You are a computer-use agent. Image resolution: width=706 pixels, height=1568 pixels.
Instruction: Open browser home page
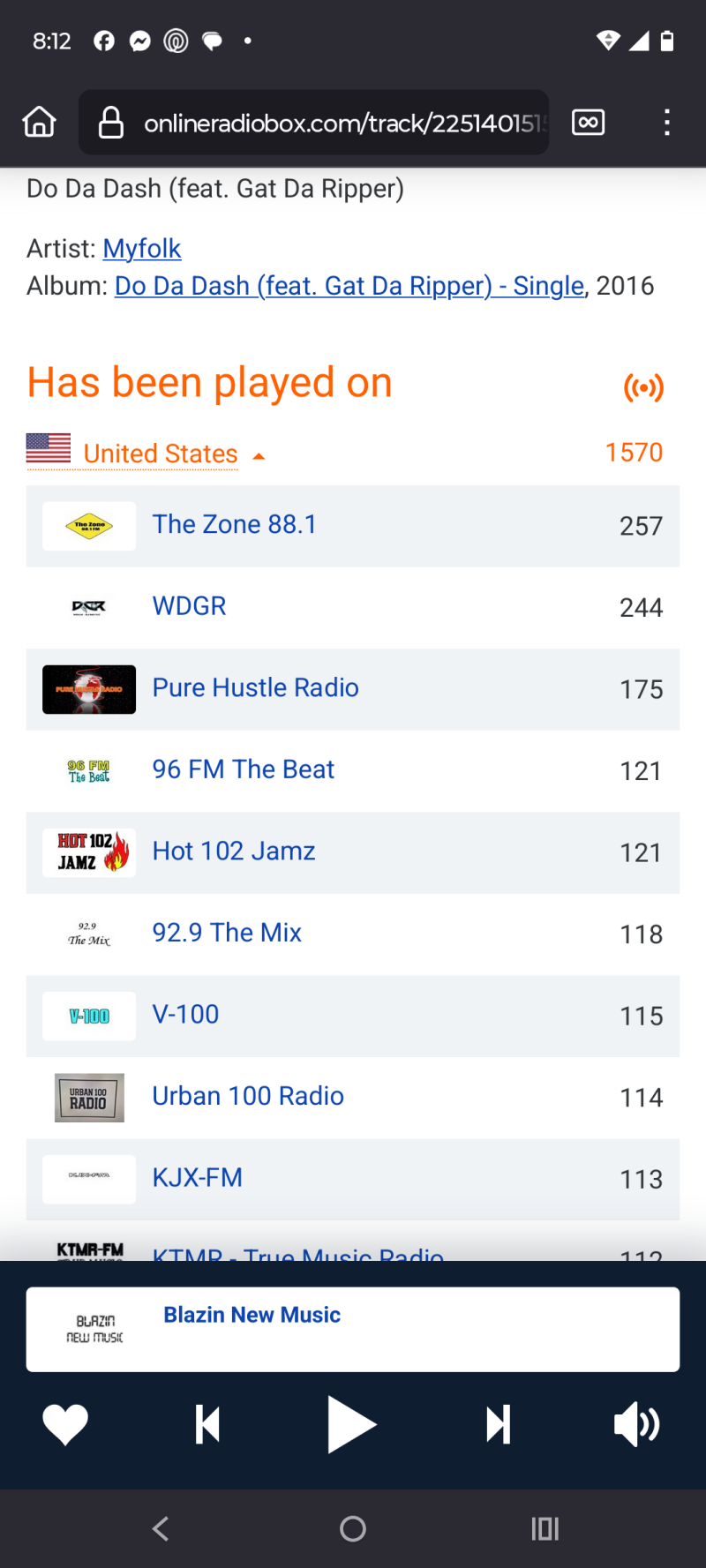click(39, 122)
